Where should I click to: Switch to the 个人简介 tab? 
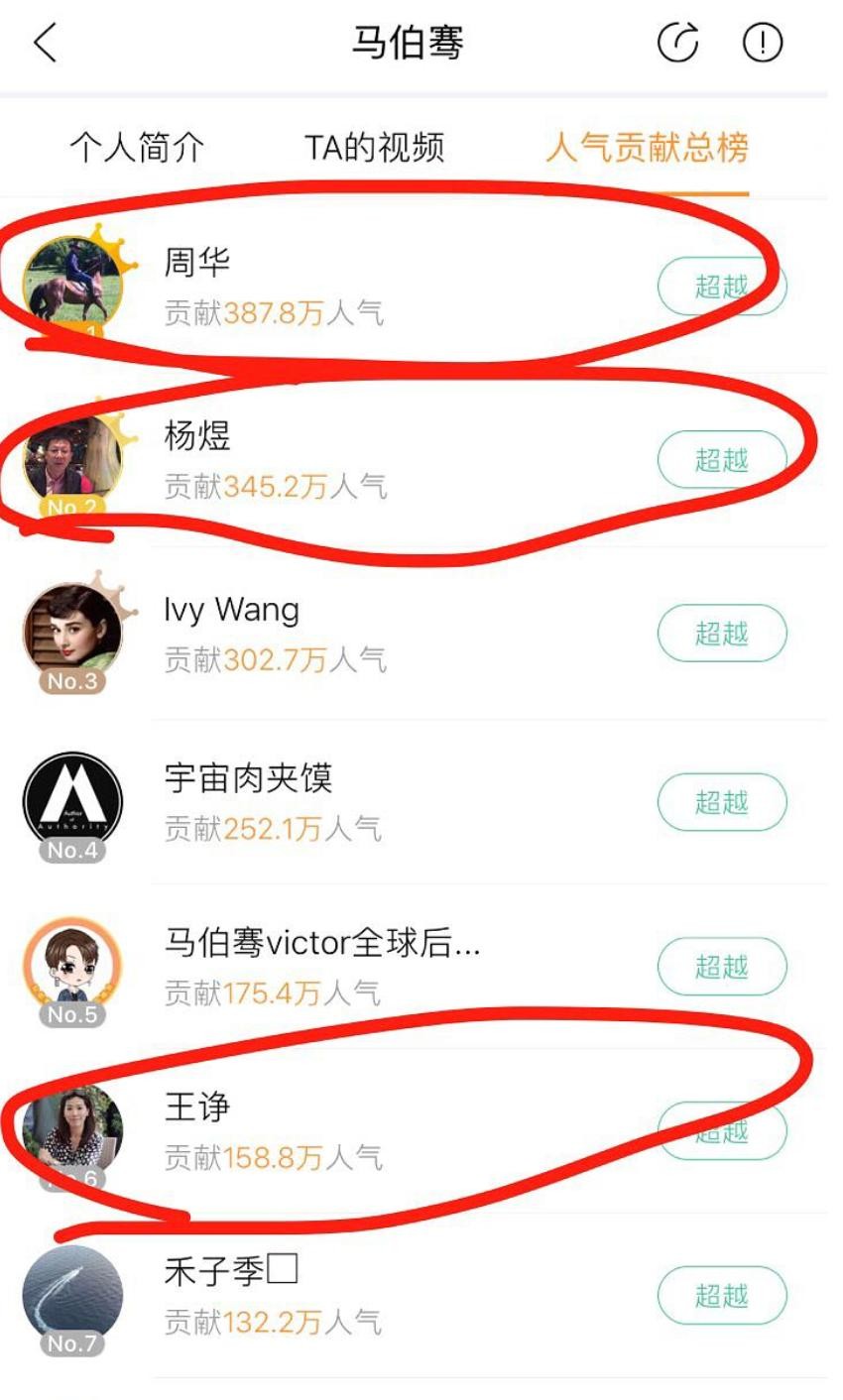click(x=137, y=148)
